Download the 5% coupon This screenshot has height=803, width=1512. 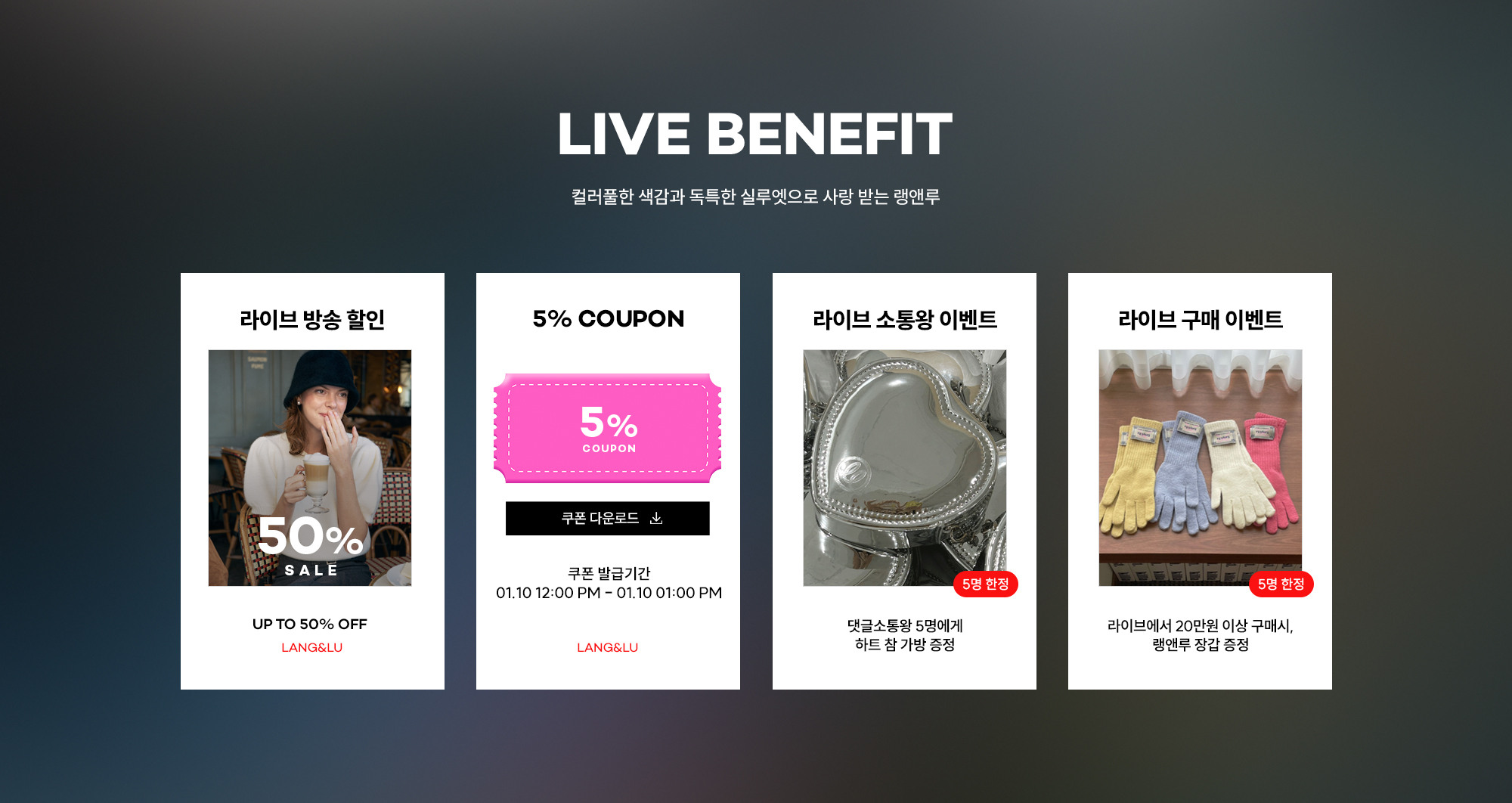coord(607,519)
